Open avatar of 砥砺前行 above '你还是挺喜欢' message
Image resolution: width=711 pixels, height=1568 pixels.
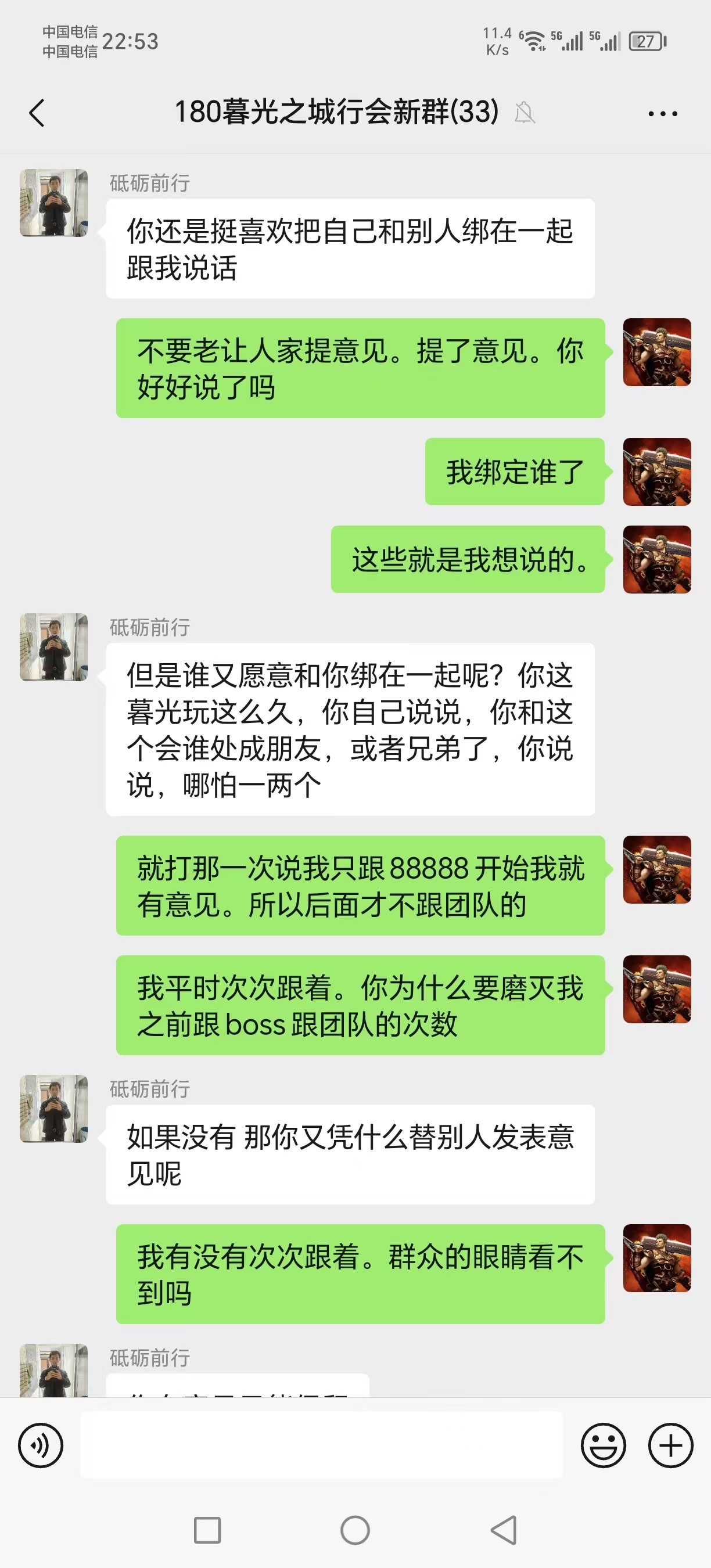pyautogui.click(x=53, y=203)
